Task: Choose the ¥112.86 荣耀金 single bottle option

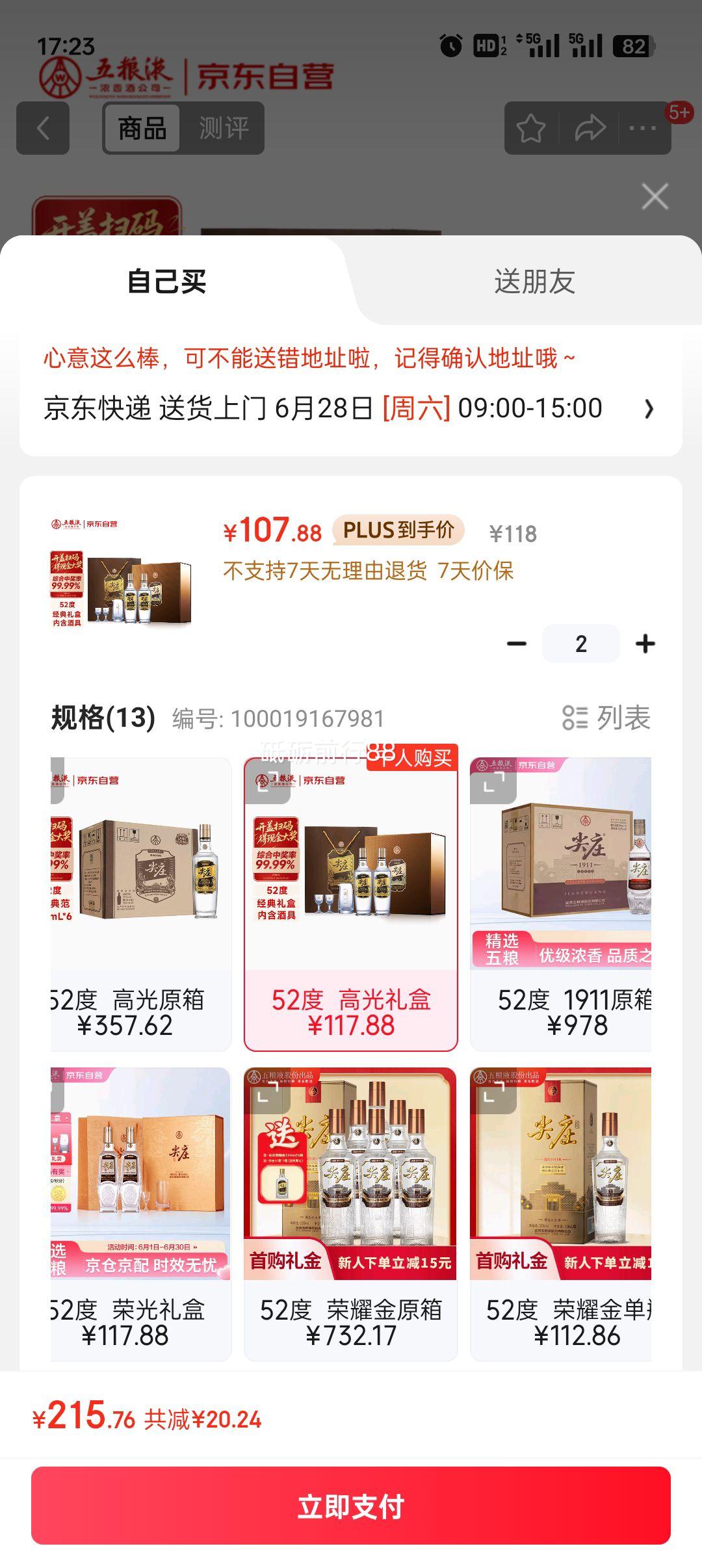Action: (x=561, y=1214)
